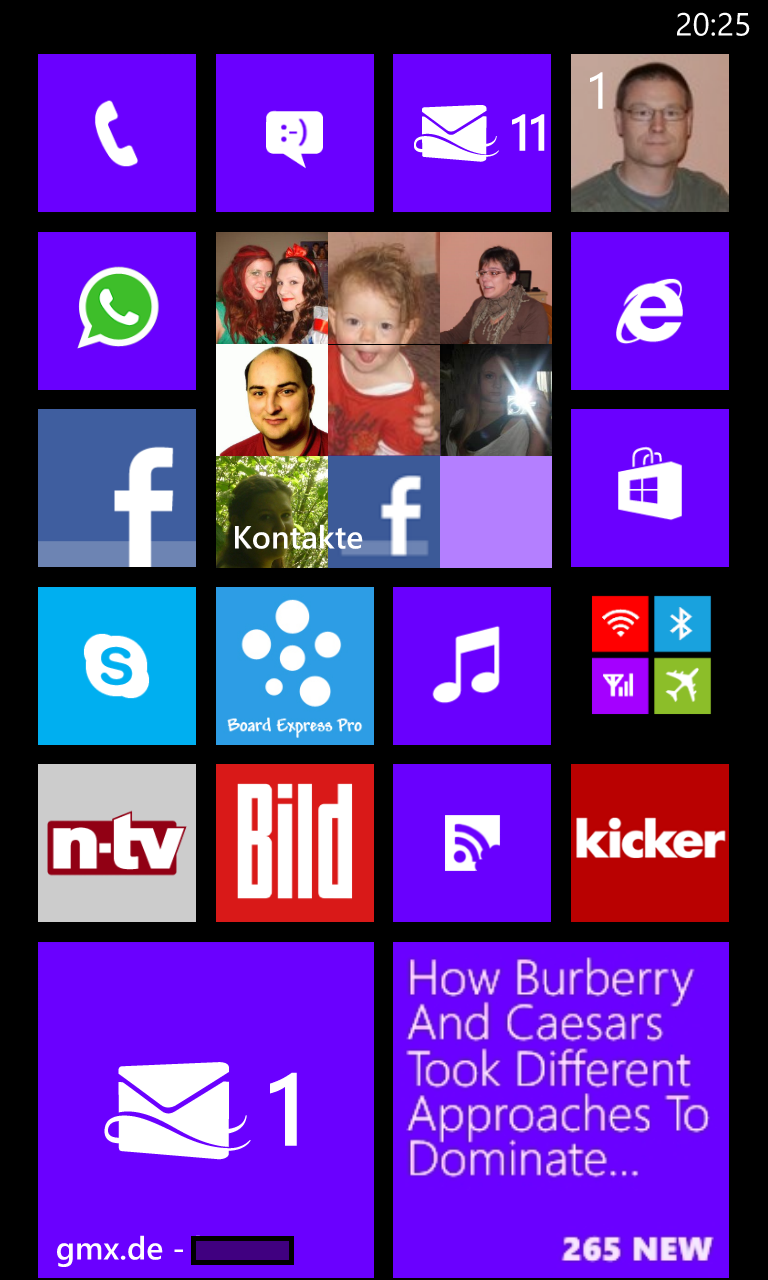The height and width of the screenshot is (1280, 768).
Task: Launch Skype
Action: pos(117,666)
